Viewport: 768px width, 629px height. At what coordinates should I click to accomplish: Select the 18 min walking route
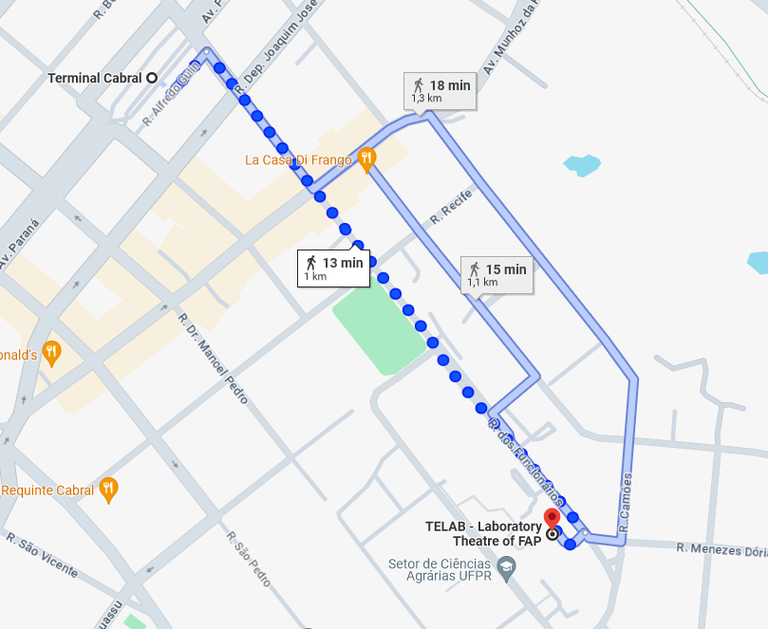pyautogui.click(x=439, y=91)
